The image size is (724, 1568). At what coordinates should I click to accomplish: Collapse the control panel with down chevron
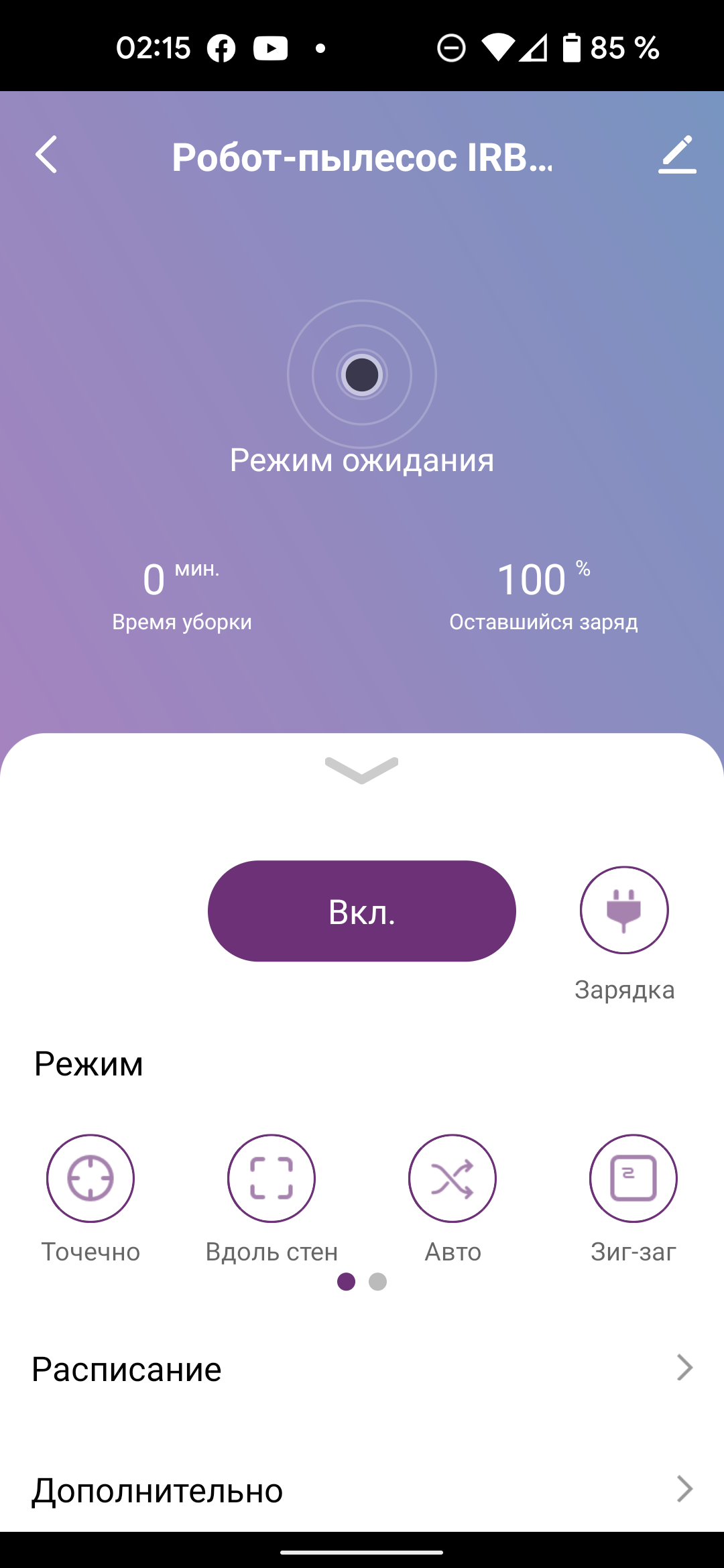pyautogui.click(x=361, y=770)
